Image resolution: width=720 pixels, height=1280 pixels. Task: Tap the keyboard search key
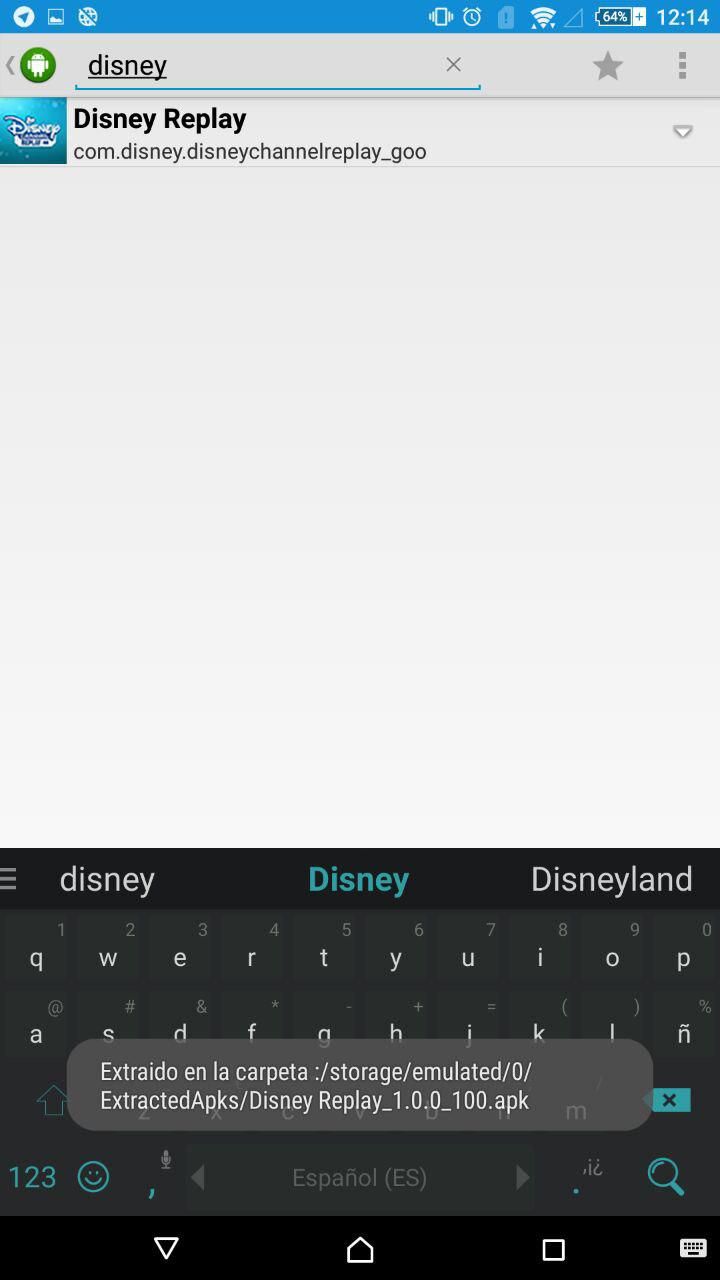coord(665,1177)
